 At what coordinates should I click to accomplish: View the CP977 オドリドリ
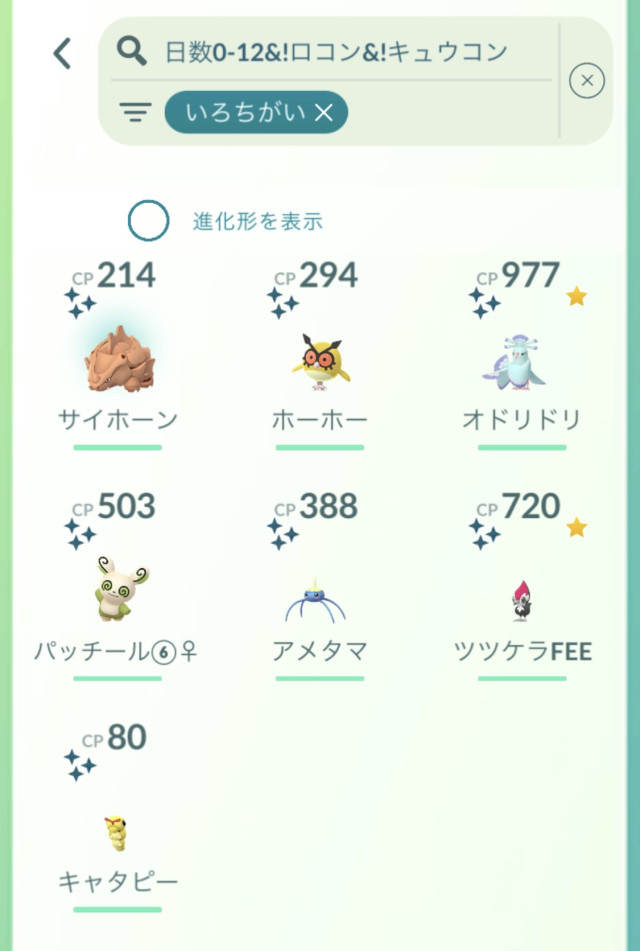[x=521, y=362]
